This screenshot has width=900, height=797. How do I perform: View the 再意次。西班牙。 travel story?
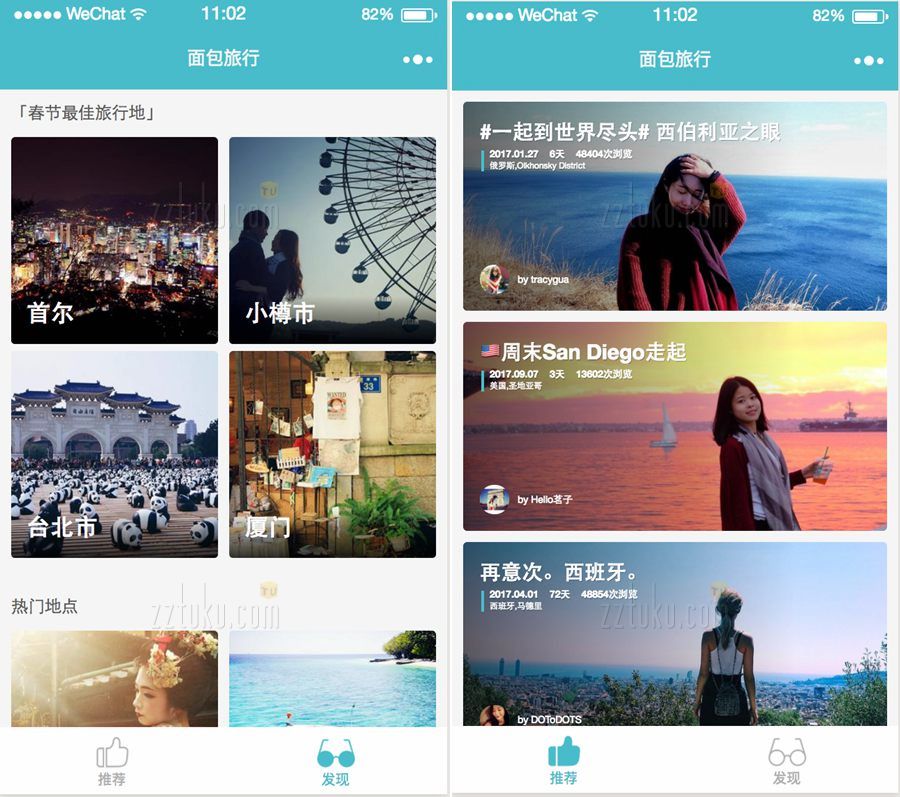coord(674,633)
